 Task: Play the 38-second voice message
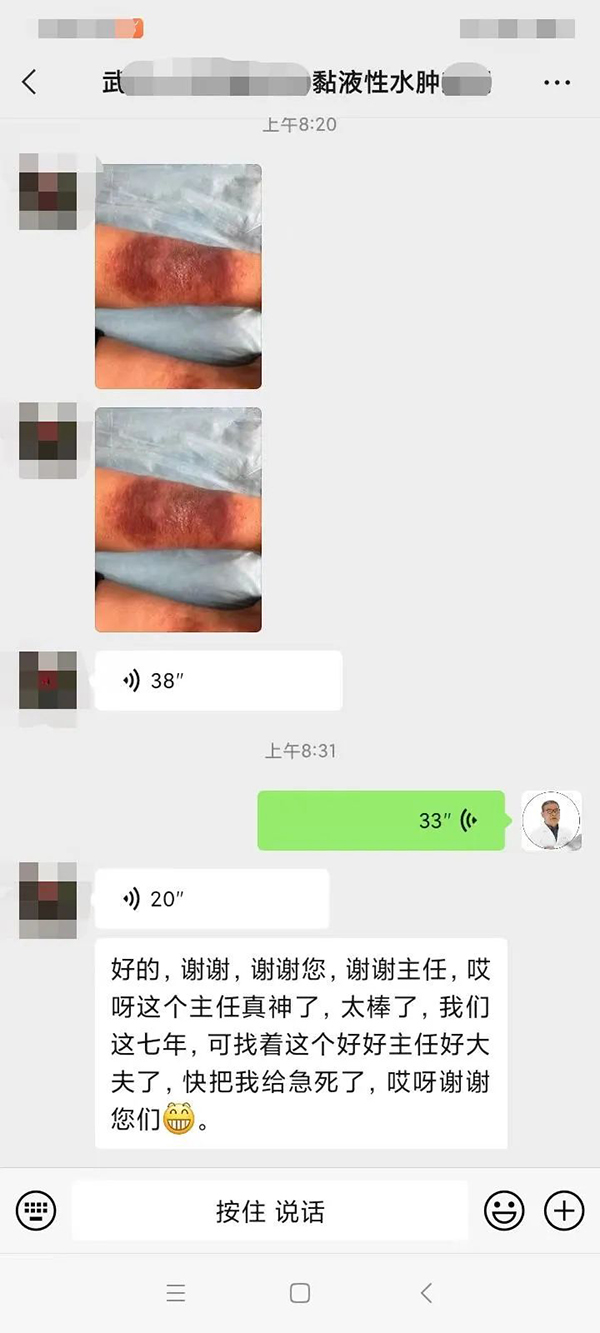(x=218, y=681)
